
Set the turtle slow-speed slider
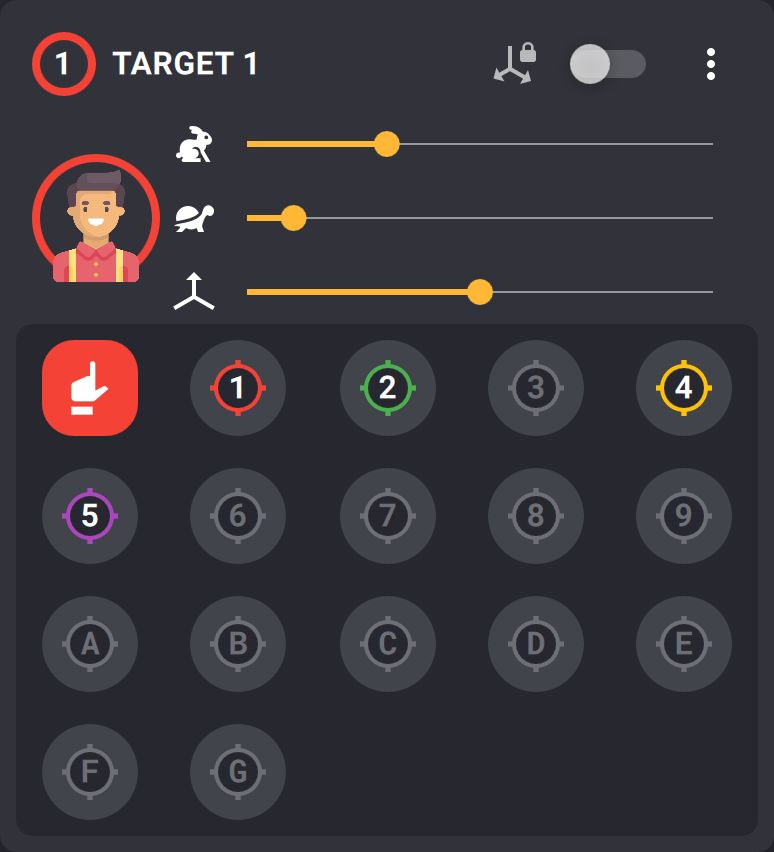click(293, 217)
